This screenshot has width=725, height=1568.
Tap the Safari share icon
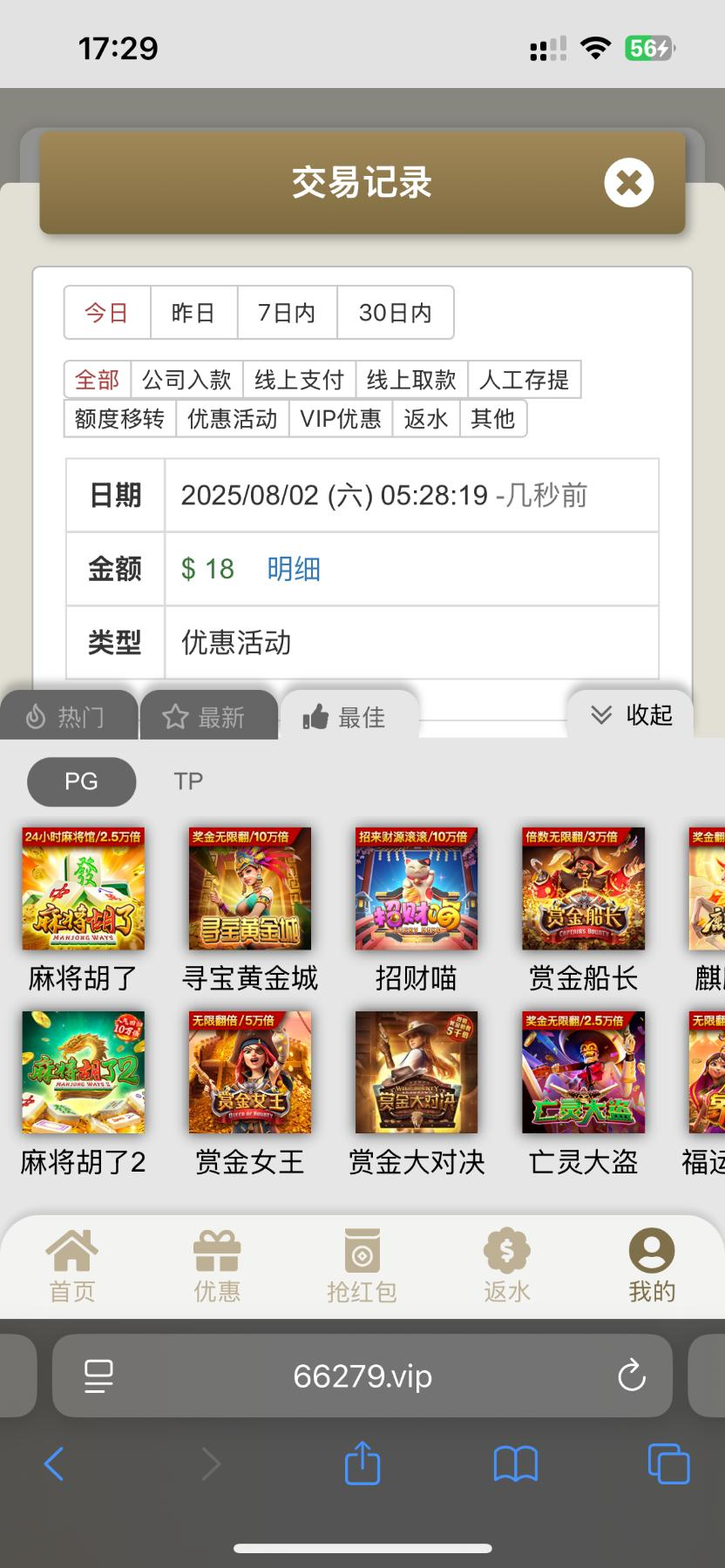362,1463
